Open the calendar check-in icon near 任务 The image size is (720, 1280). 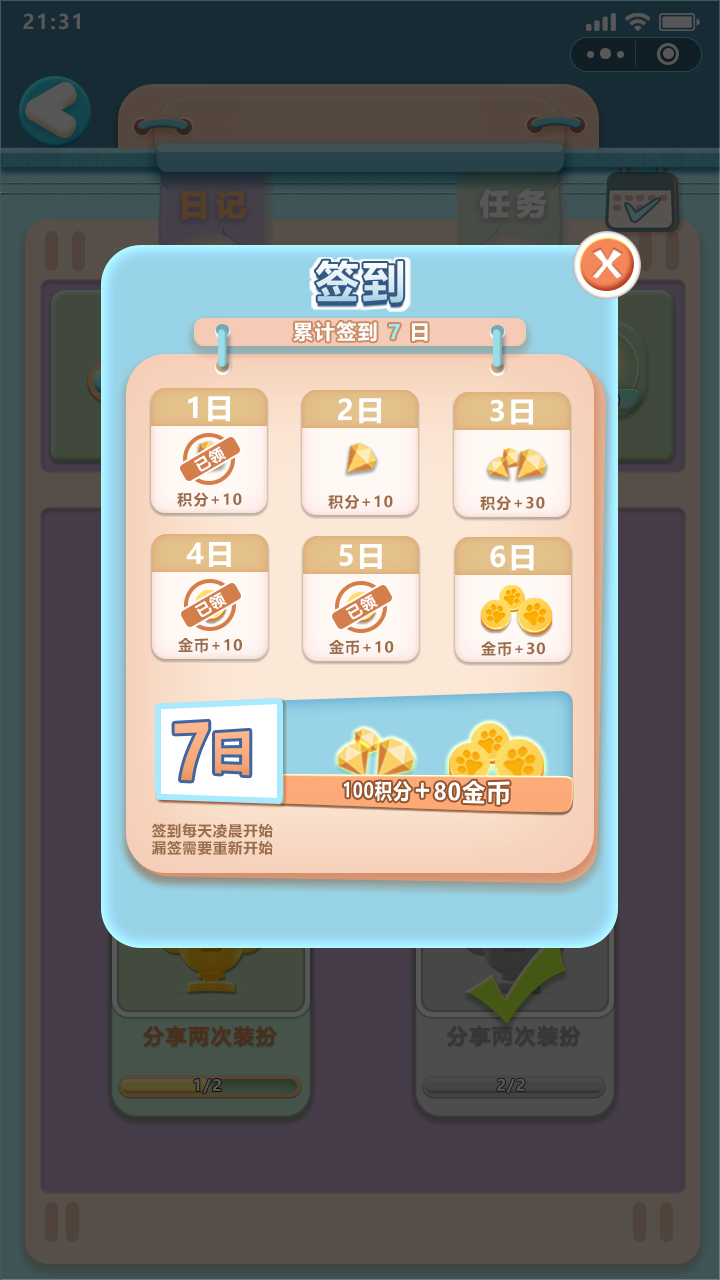click(641, 202)
